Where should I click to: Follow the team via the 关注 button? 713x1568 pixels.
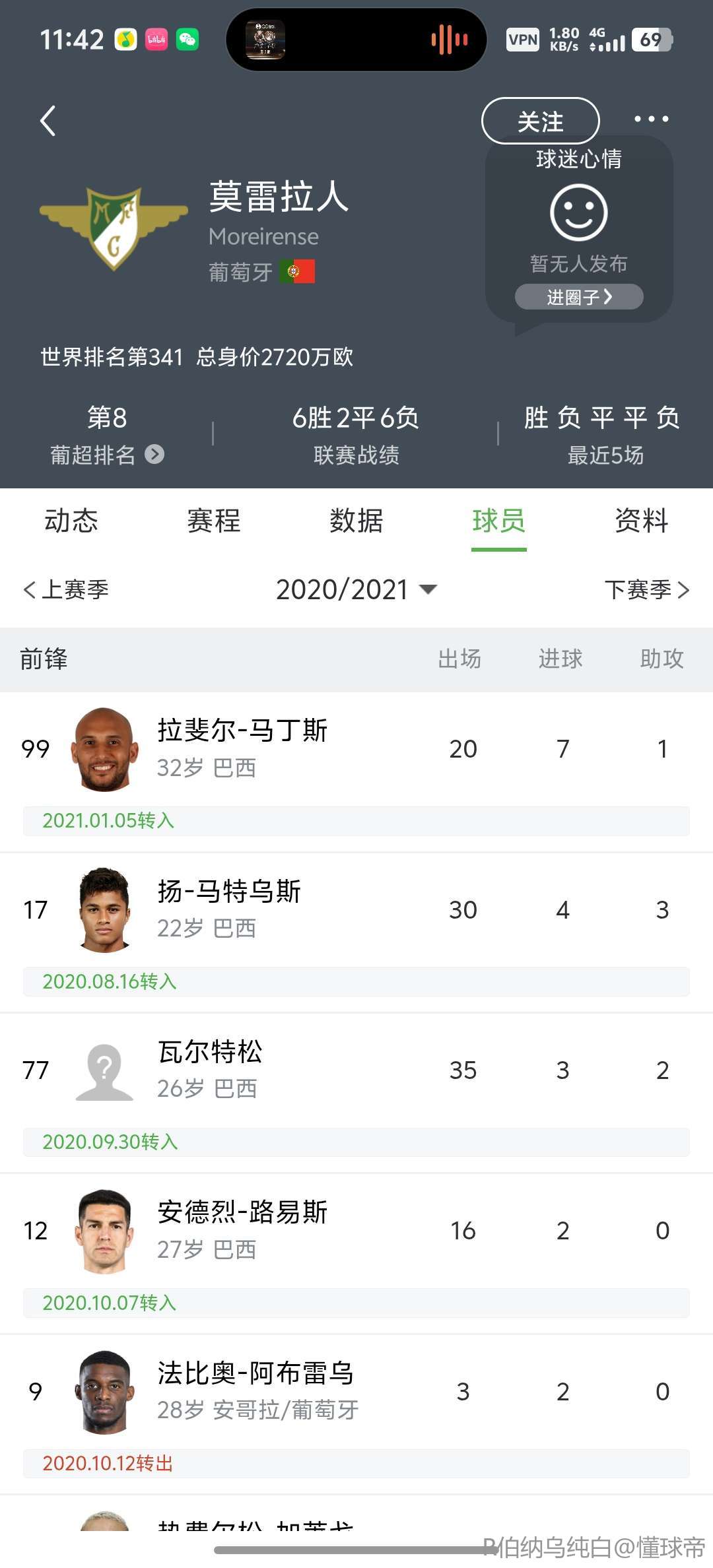[x=540, y=121]
